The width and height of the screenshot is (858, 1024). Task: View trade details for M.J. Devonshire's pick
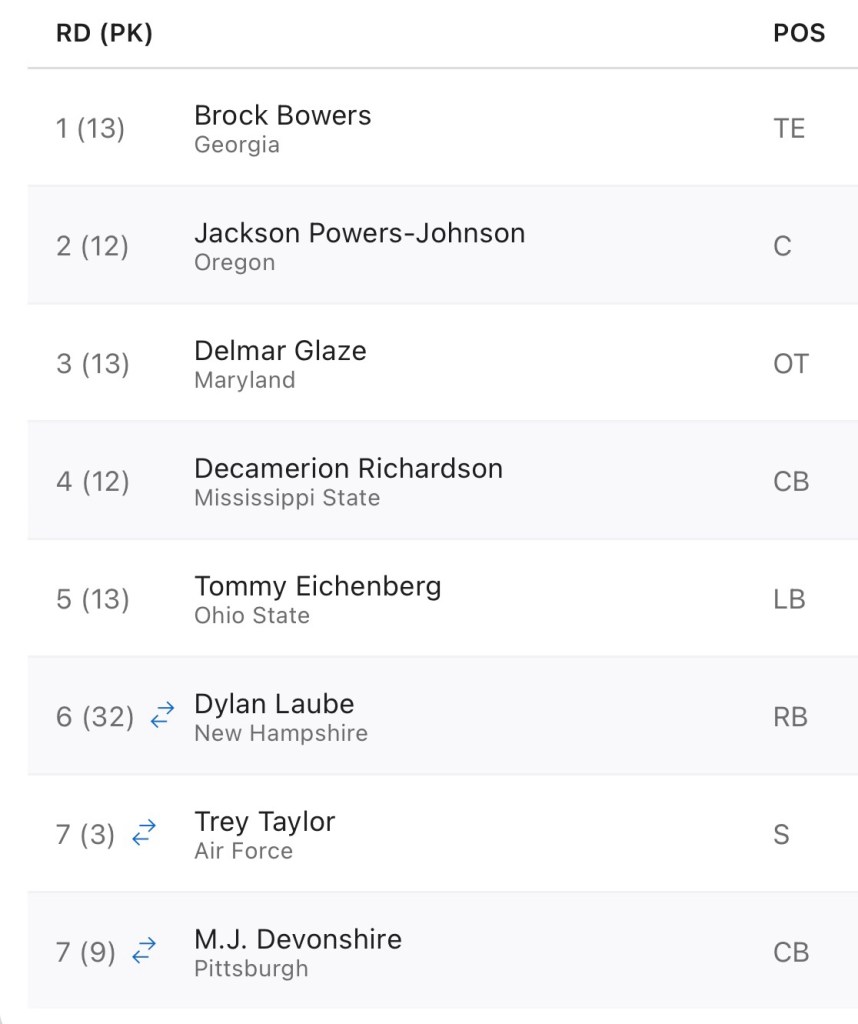tap(145, 950)
